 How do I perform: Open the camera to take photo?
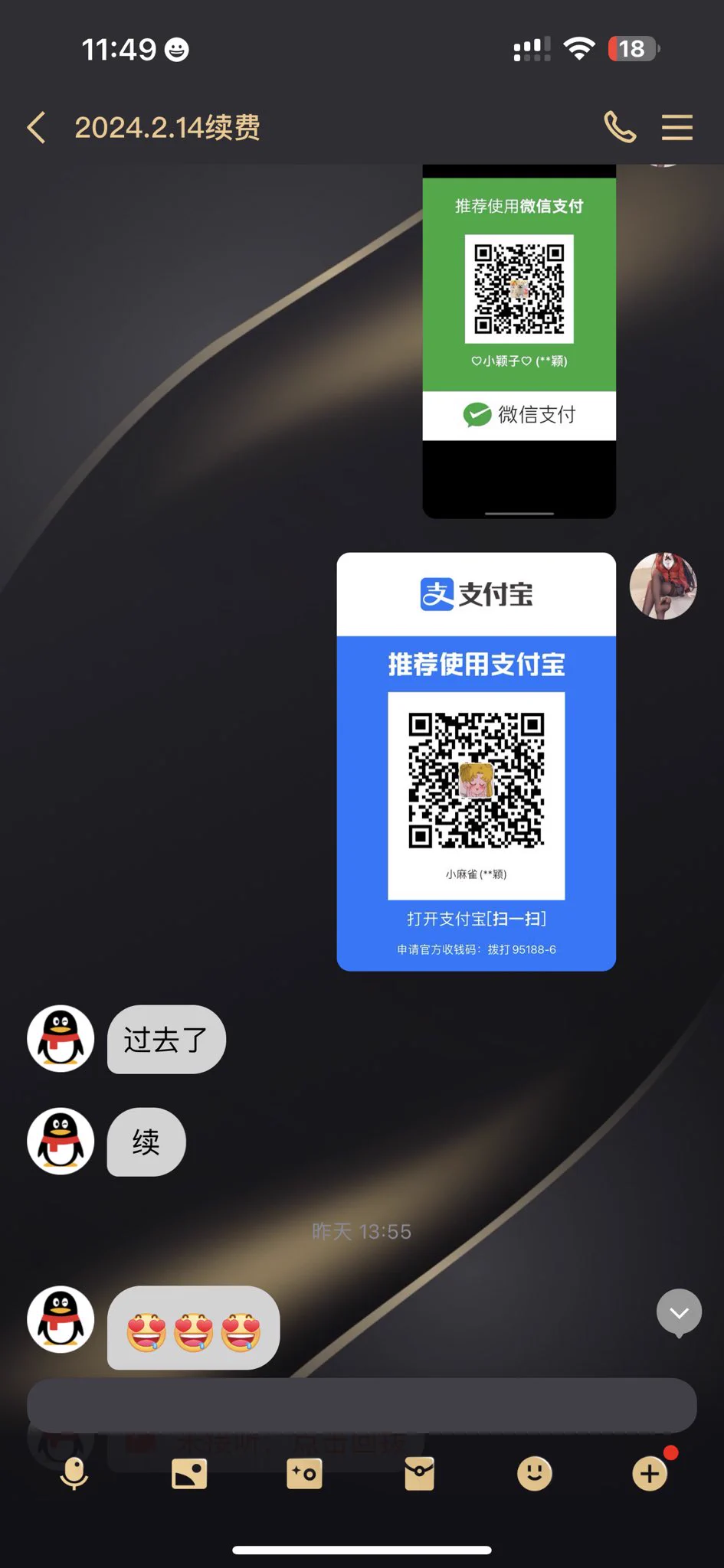pos(304,1473)
